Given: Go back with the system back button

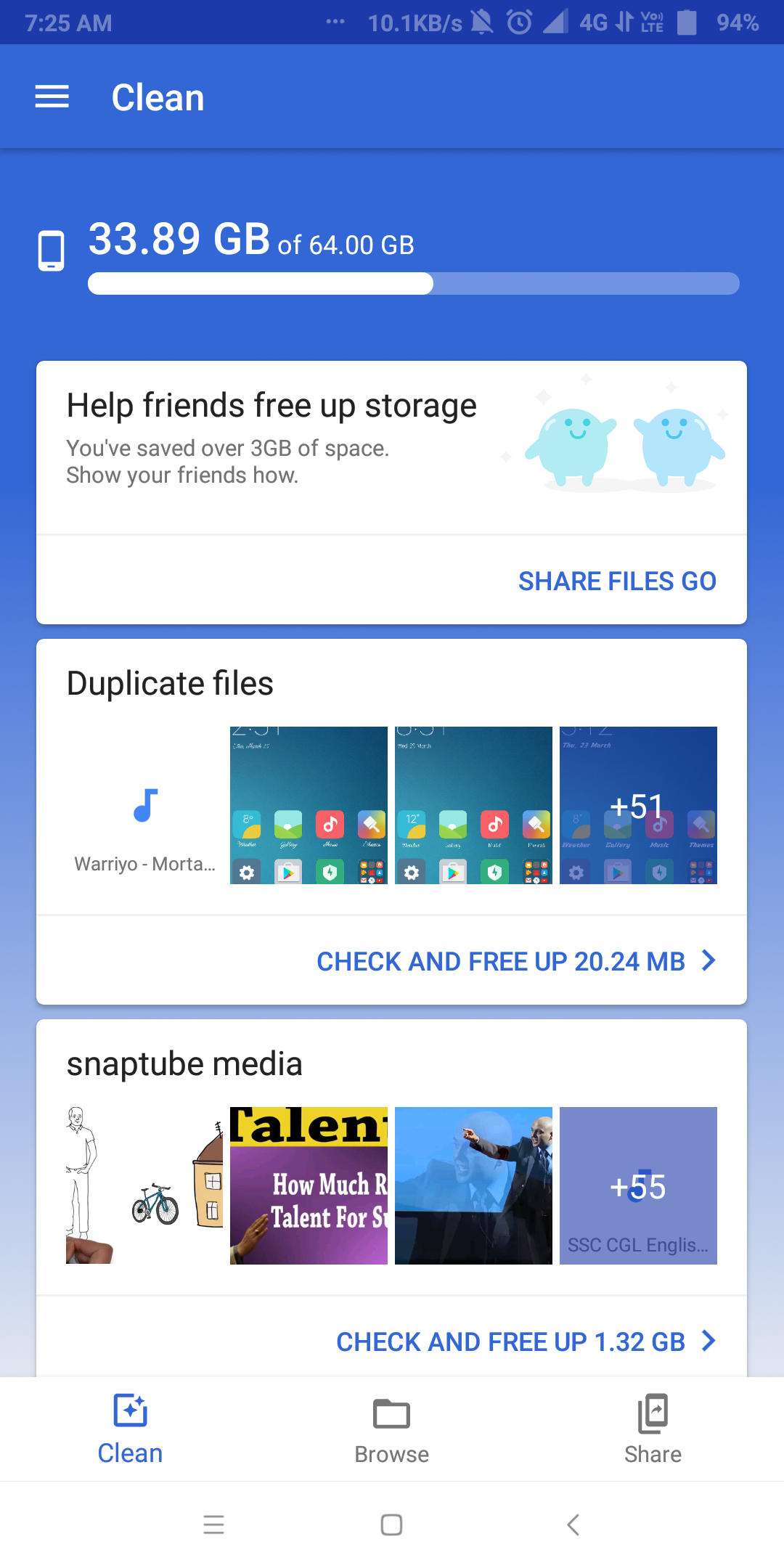Looking at the screenshot, I should coord(573,1524).
